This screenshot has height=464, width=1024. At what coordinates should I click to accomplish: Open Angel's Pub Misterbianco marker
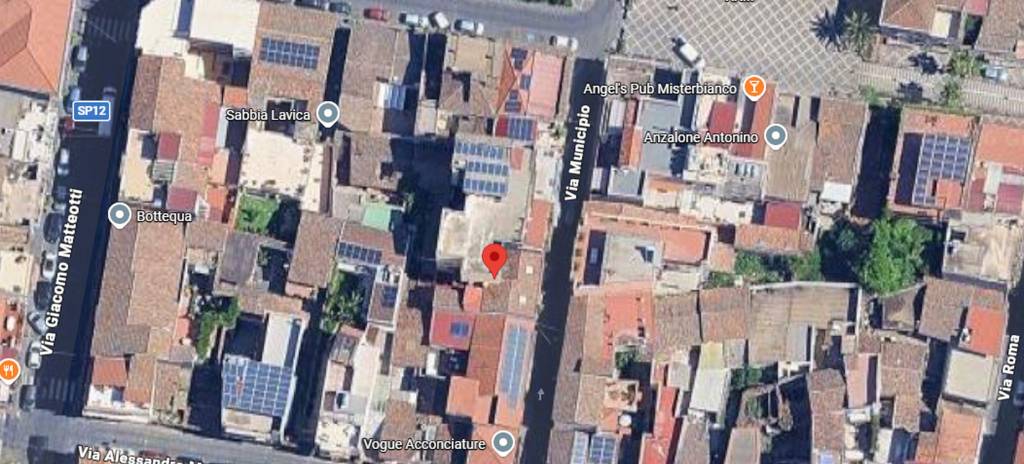[753, 87]
